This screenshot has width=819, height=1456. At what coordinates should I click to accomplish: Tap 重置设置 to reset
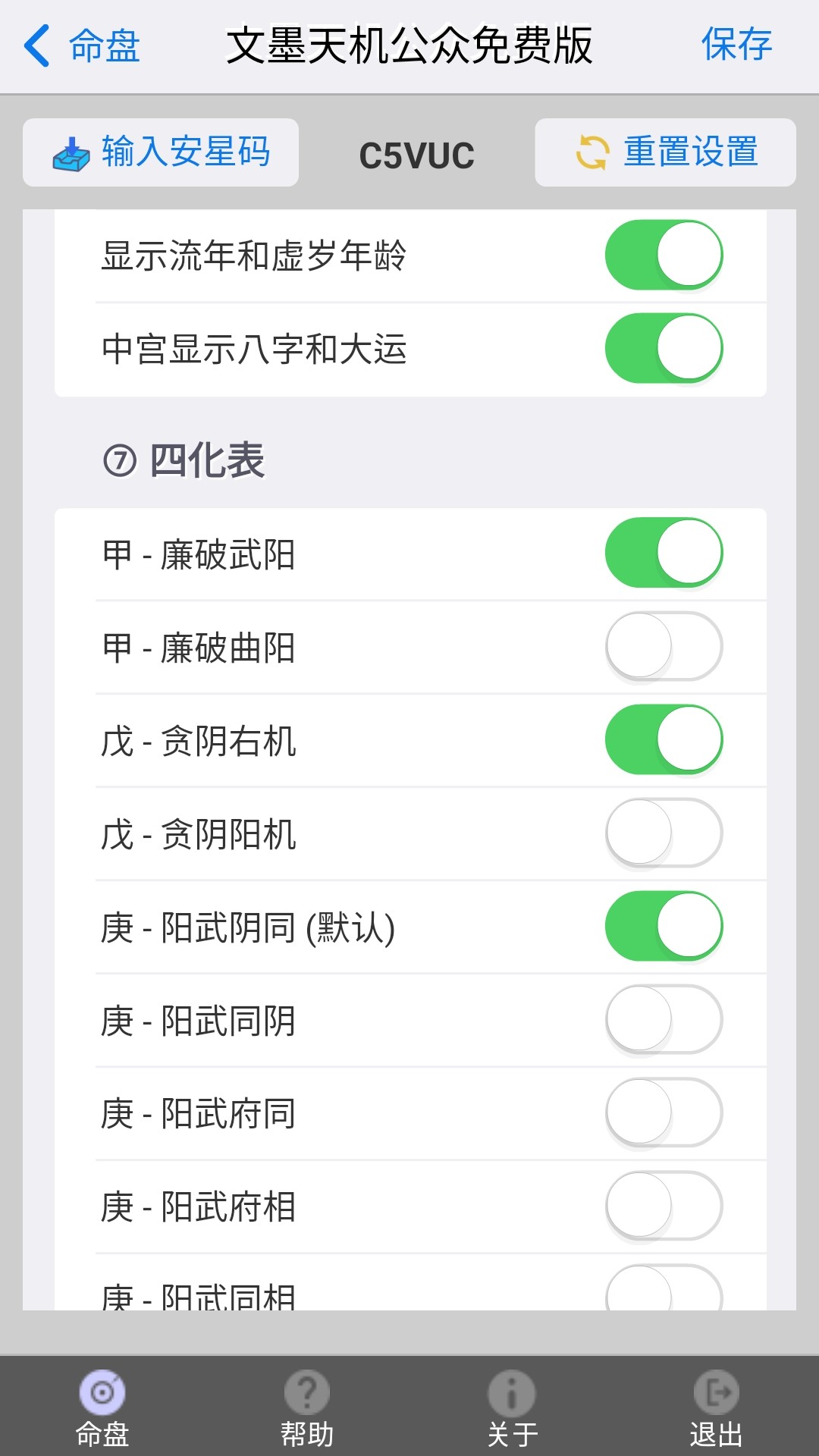click(665, 152)
